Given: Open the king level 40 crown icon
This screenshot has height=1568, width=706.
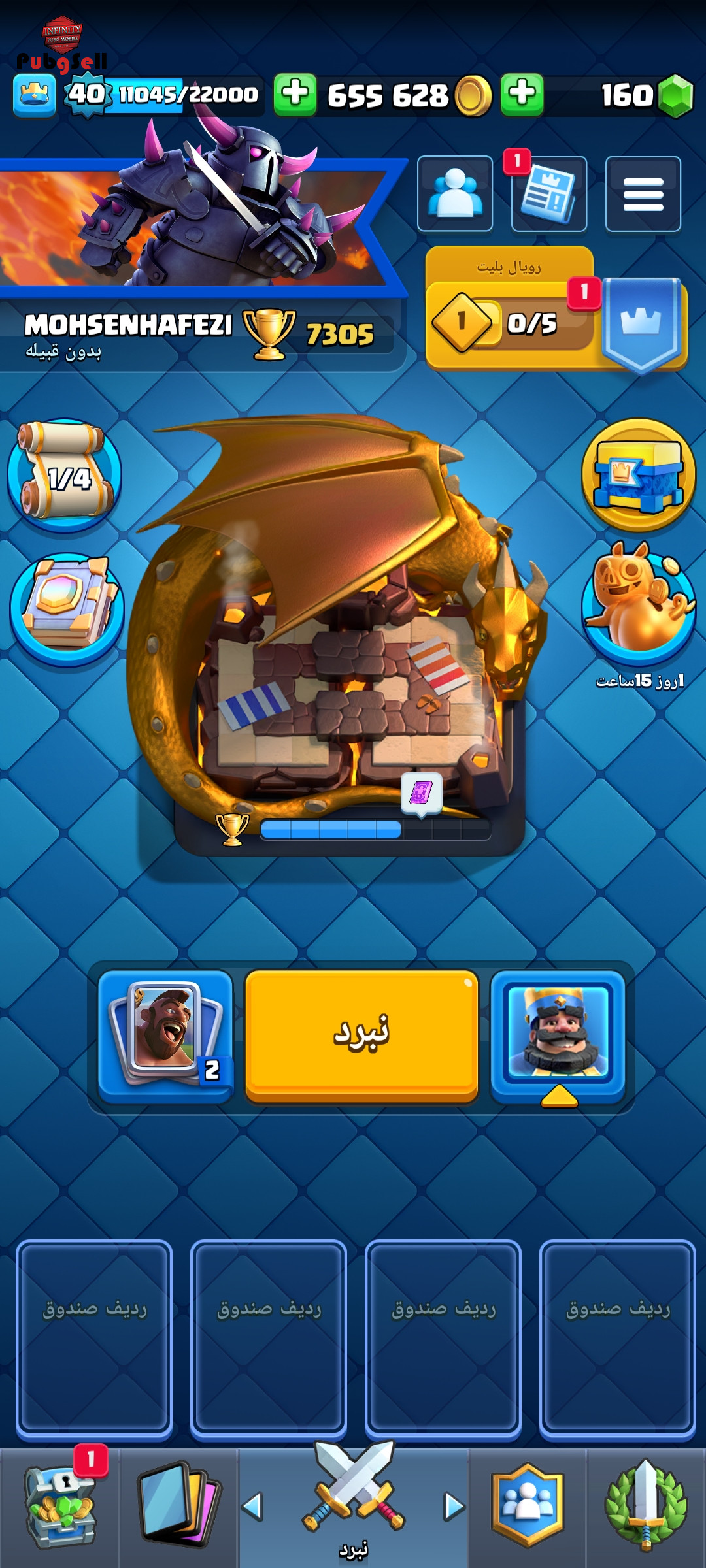Looking at the screenshot, I should point(35,95).
